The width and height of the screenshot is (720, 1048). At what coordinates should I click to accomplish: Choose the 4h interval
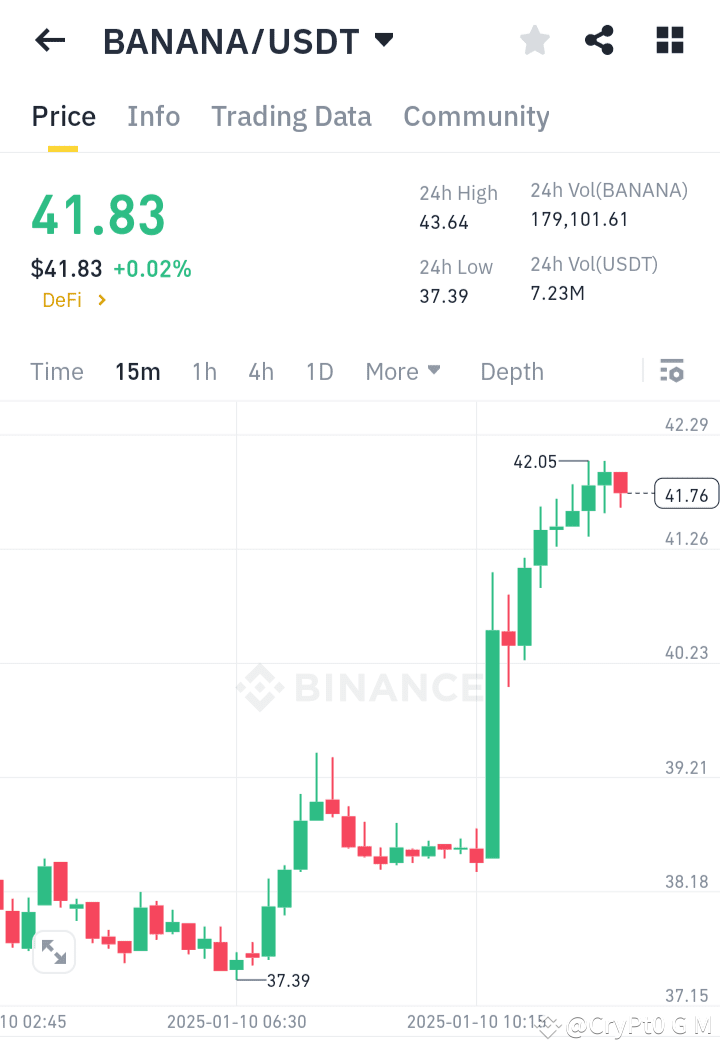[x=260, y=371]
